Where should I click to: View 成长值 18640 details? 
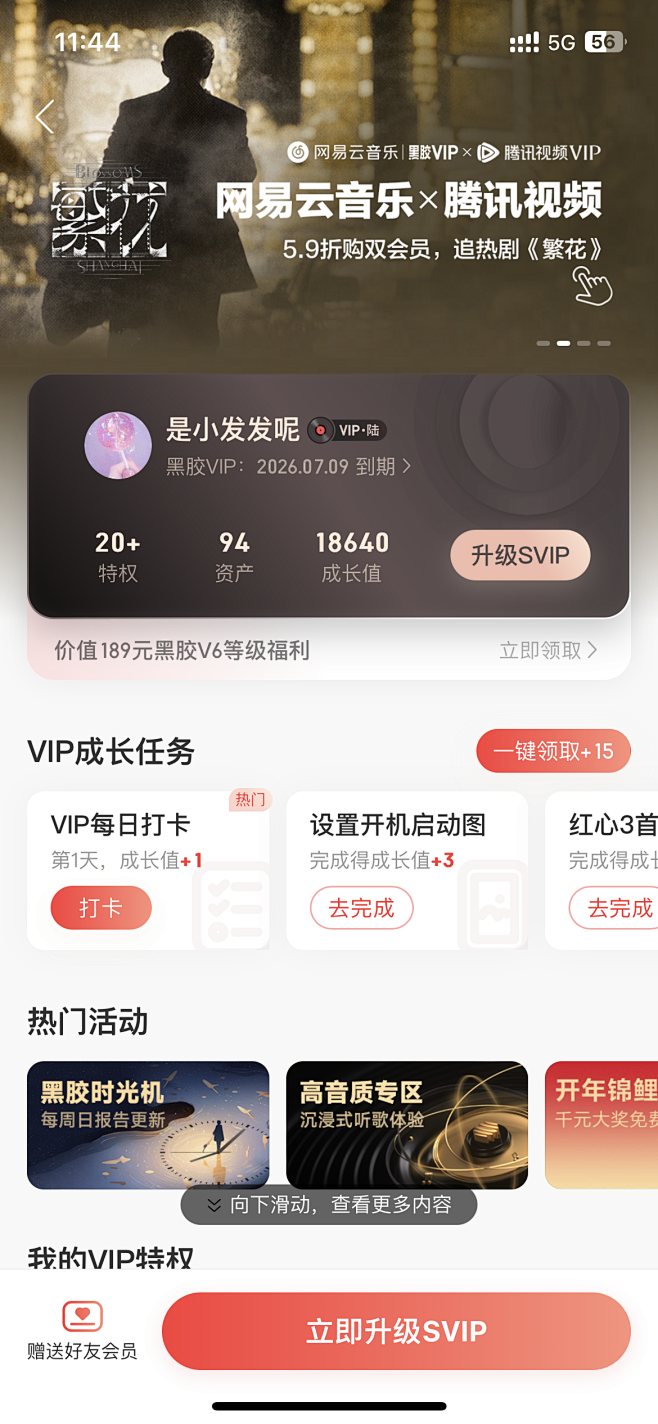coord(352,556)
